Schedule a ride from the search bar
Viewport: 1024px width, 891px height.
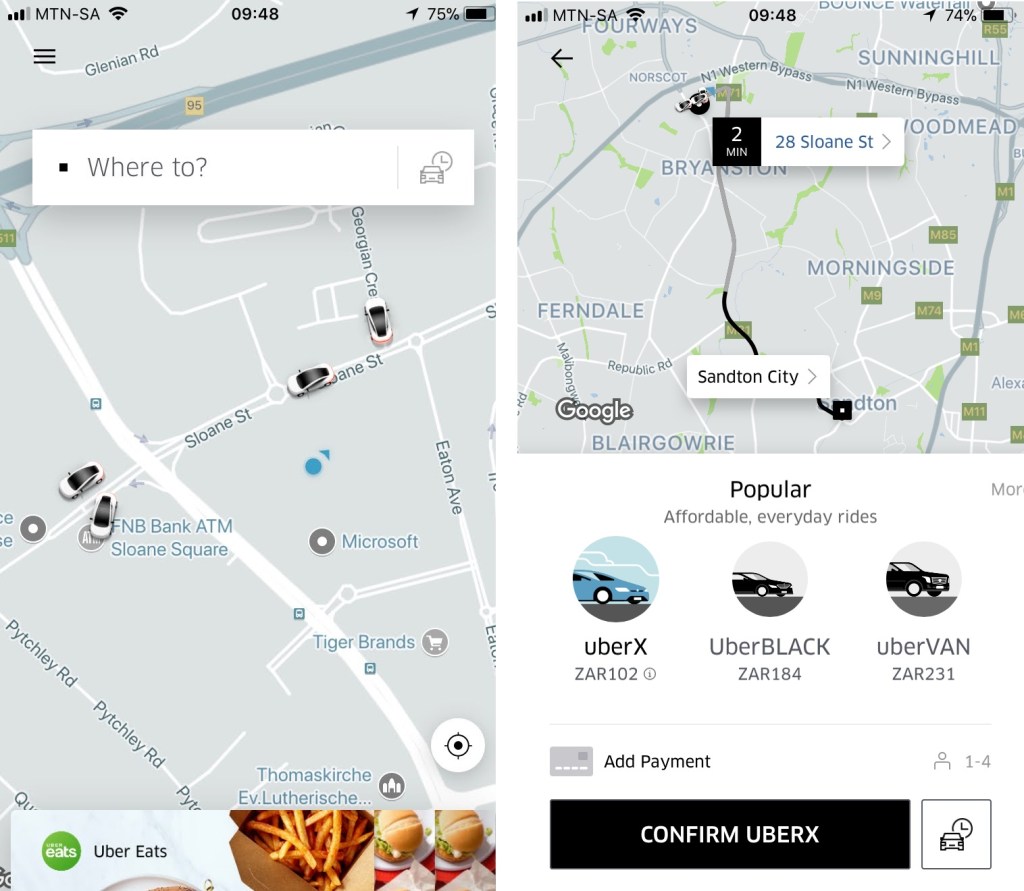click(x=435, y=167)
